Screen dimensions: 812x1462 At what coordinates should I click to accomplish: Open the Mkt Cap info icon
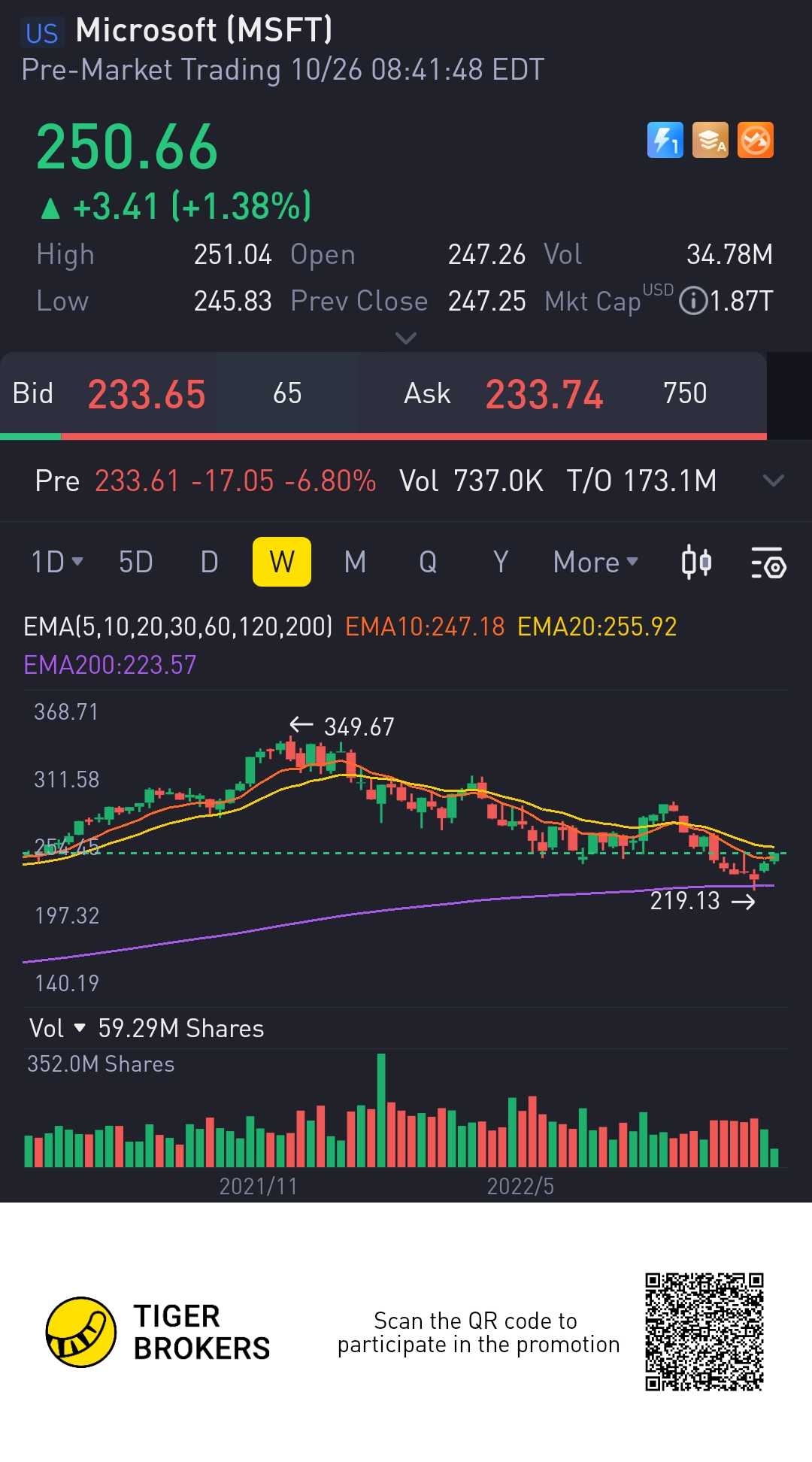point(692,302)
